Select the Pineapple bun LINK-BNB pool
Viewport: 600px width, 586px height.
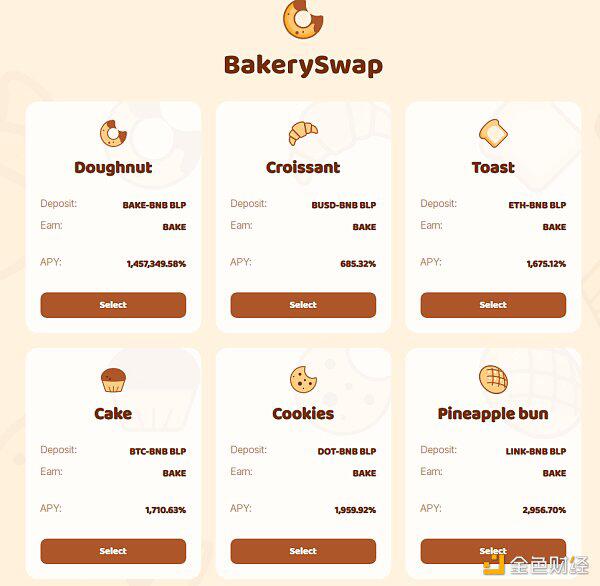pyautogui.click(x=493, y=550)
